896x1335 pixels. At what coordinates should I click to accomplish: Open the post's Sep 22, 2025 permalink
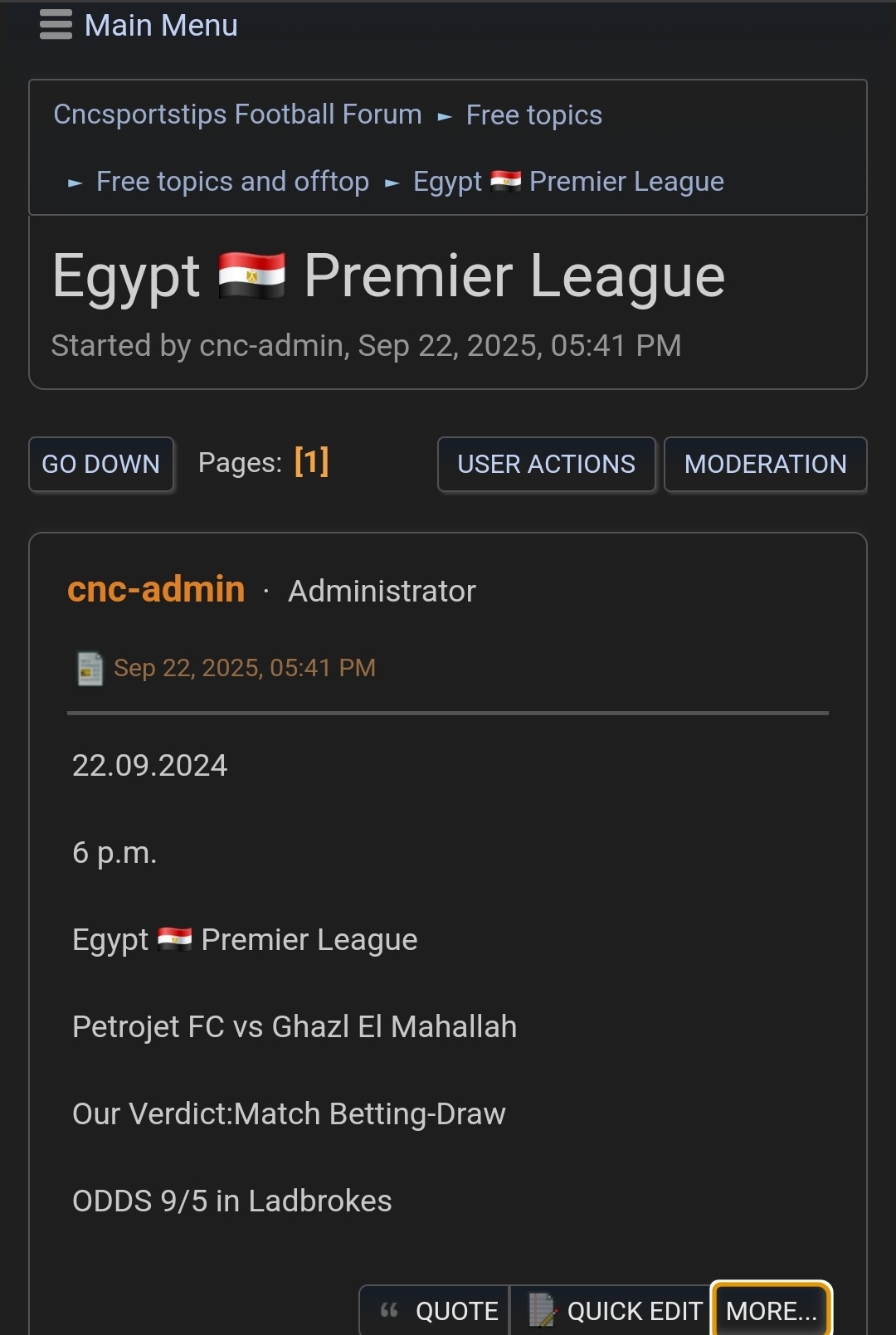click(244, 668)
